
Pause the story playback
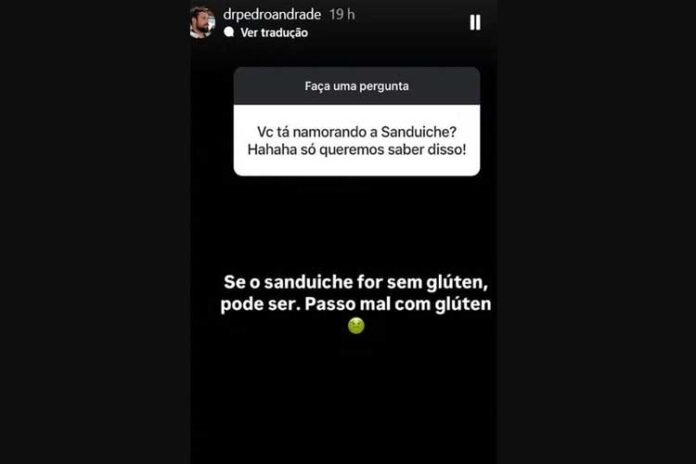coord(475,22)
